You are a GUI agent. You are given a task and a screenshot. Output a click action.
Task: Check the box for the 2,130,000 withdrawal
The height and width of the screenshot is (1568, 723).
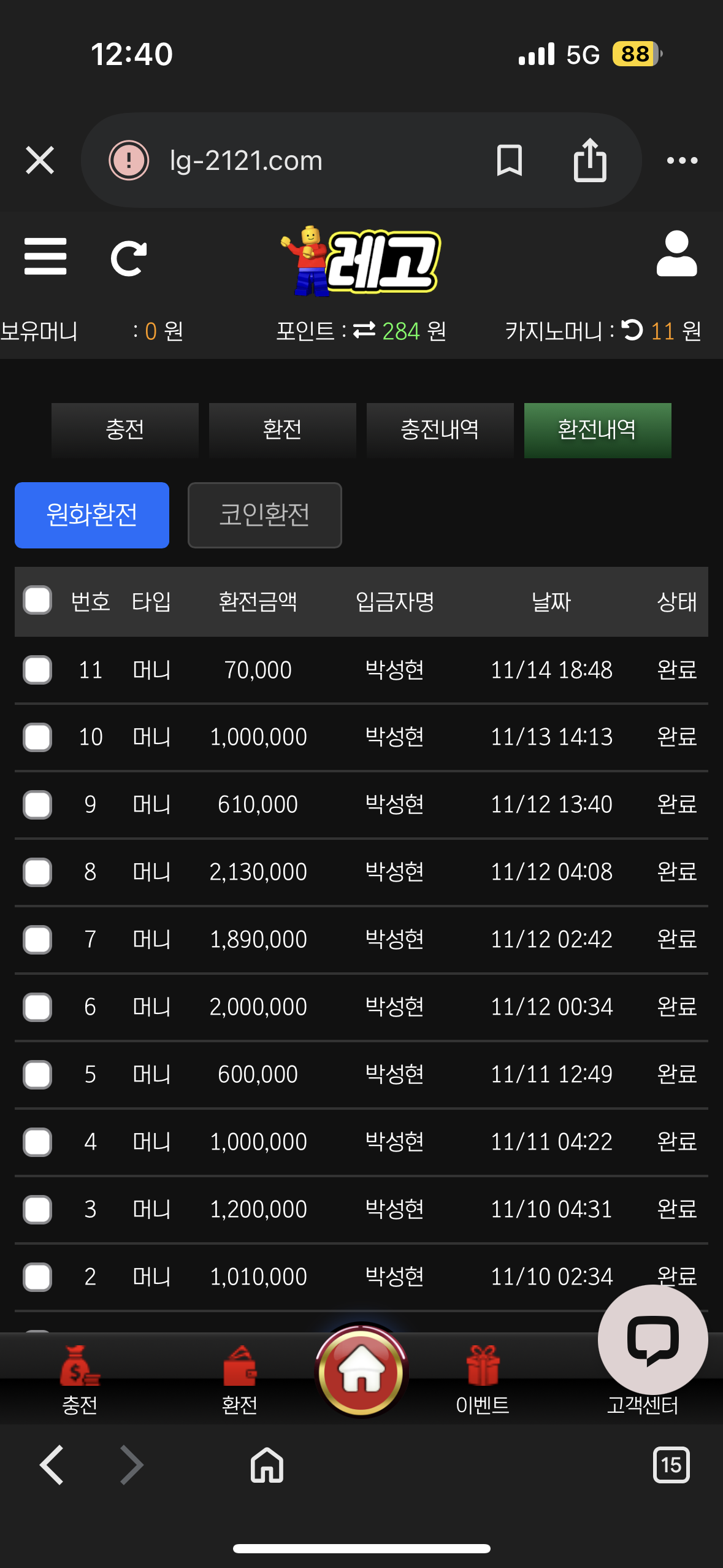[x=37, y=872]
